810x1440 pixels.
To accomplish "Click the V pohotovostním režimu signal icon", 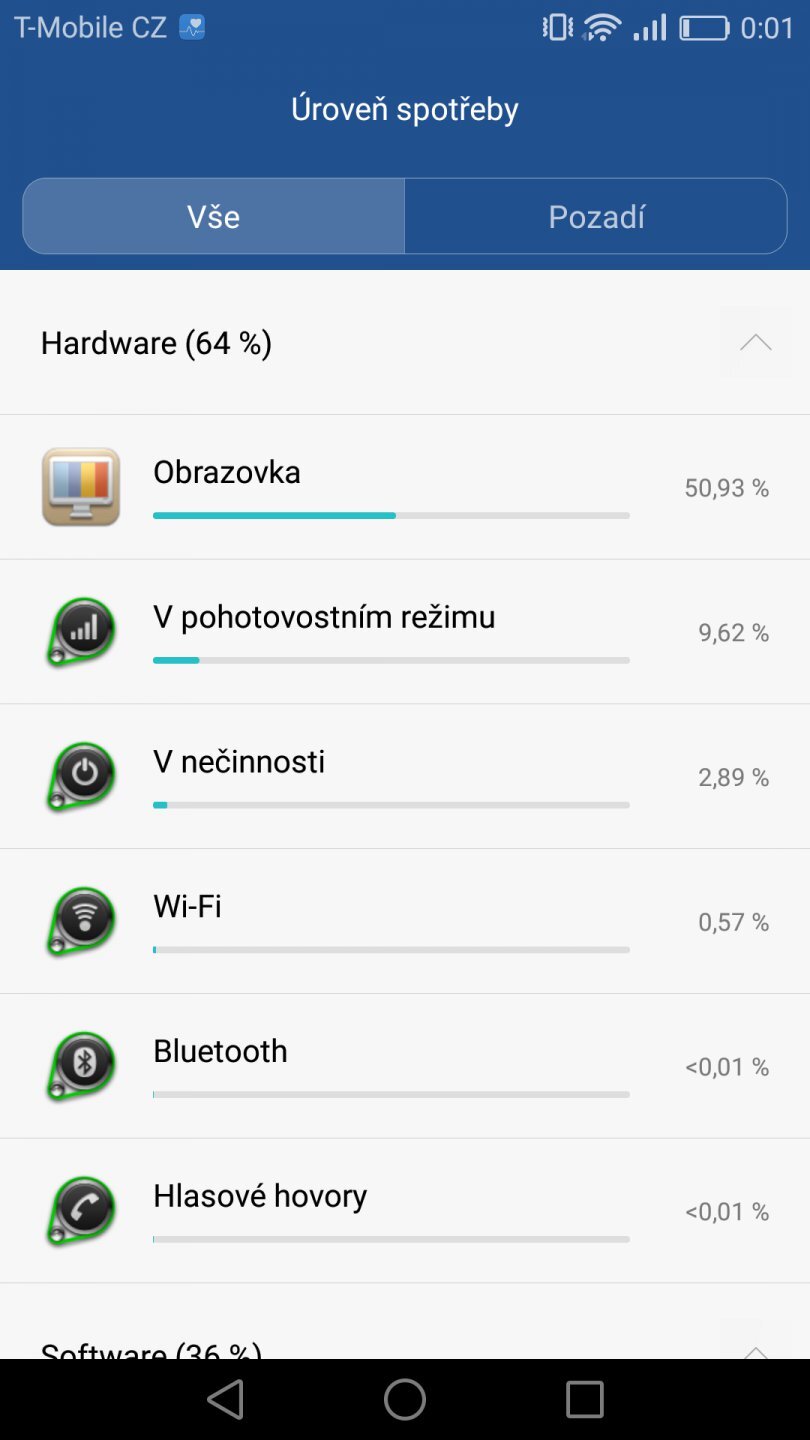I will (x=80, y=631).
